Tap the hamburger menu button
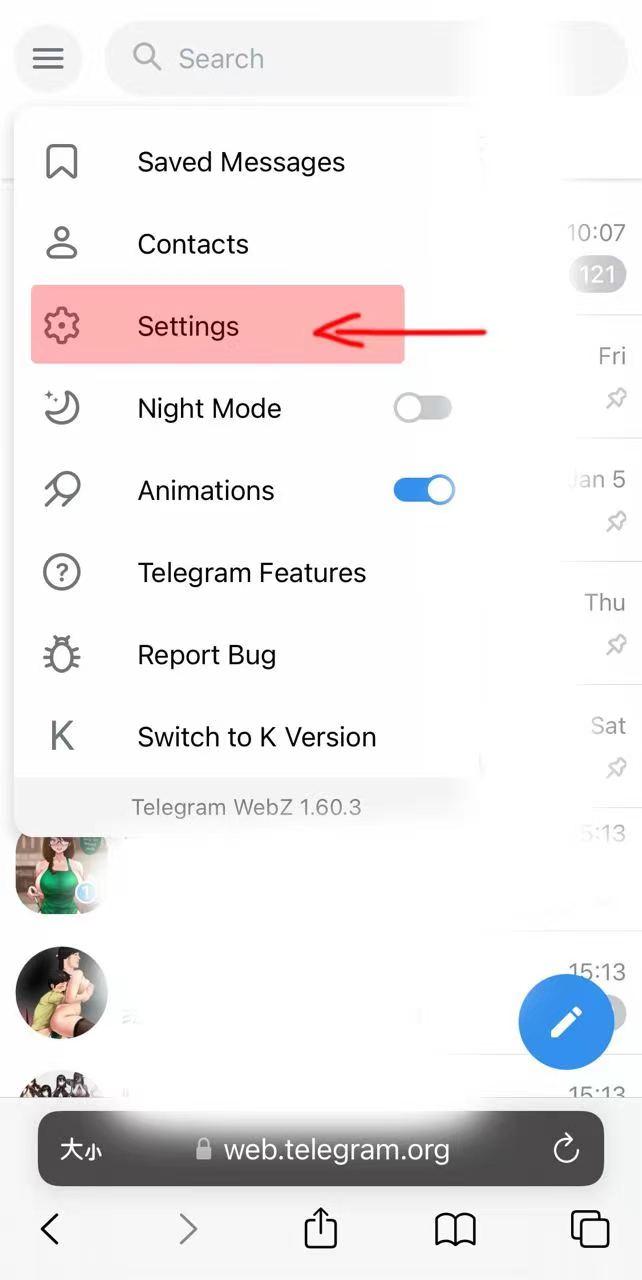The width and height of the screenshot is (642, 1280). pyautogui.click(x=48, y=58)
